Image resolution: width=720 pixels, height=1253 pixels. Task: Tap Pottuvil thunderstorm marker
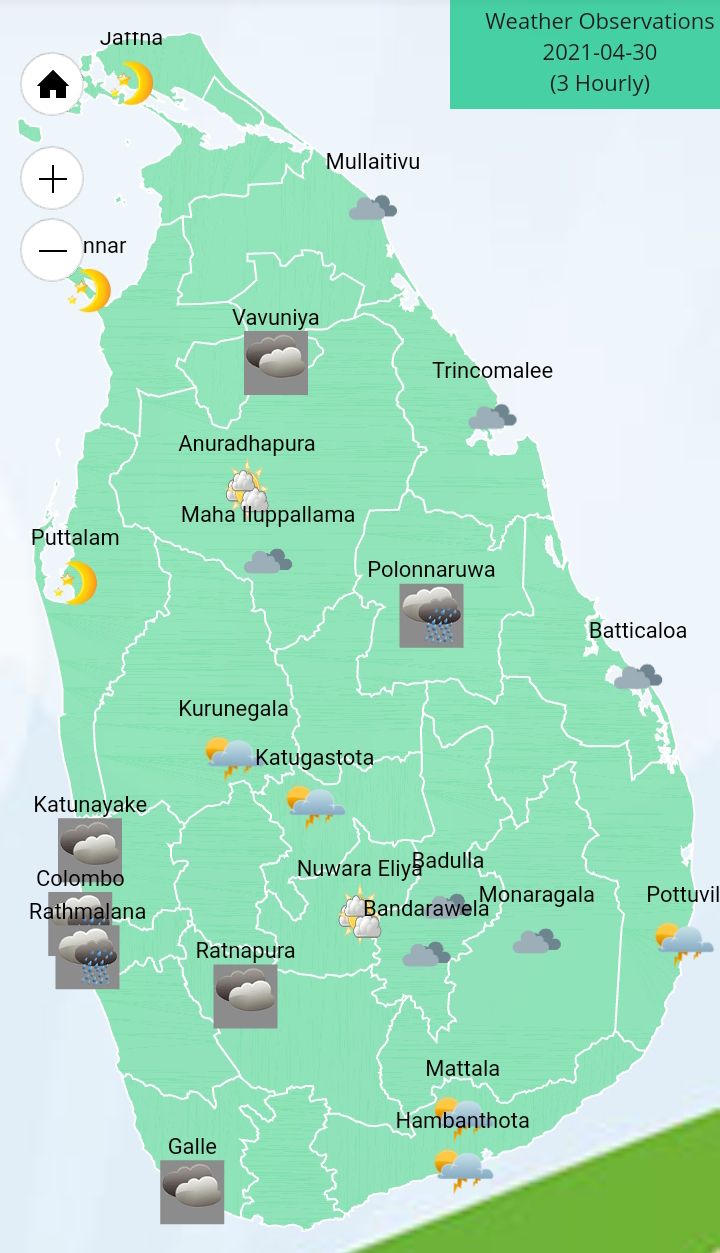(x=684, y=943)
